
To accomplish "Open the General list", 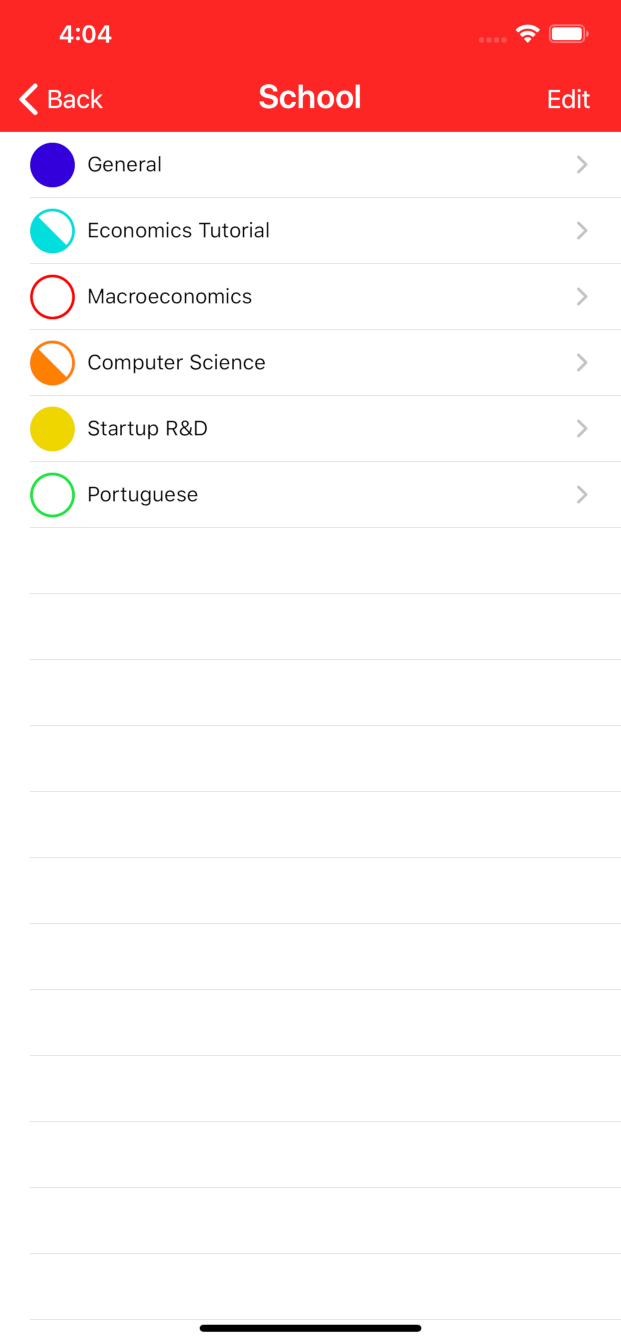I will click(310, 165).
